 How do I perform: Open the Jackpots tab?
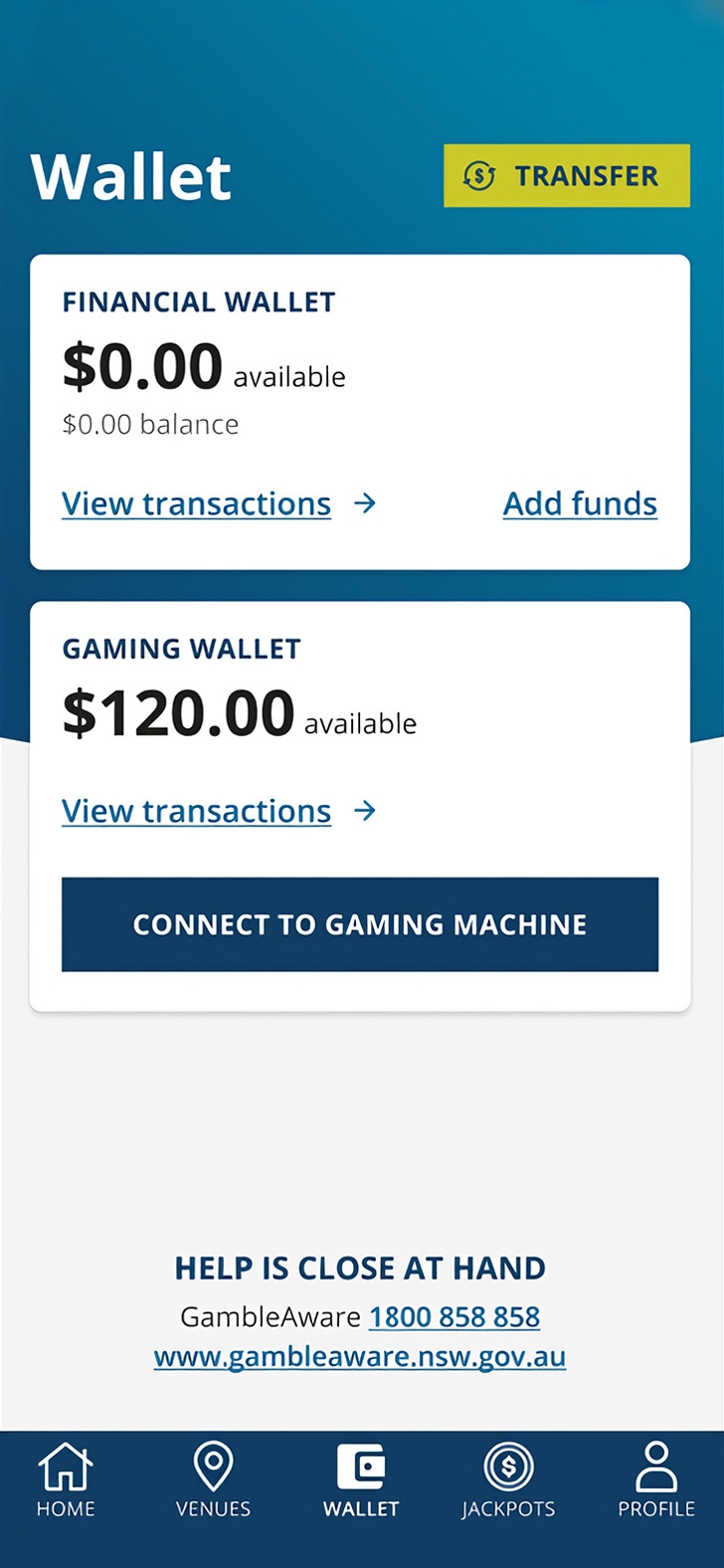click(x=508, y=1479)
